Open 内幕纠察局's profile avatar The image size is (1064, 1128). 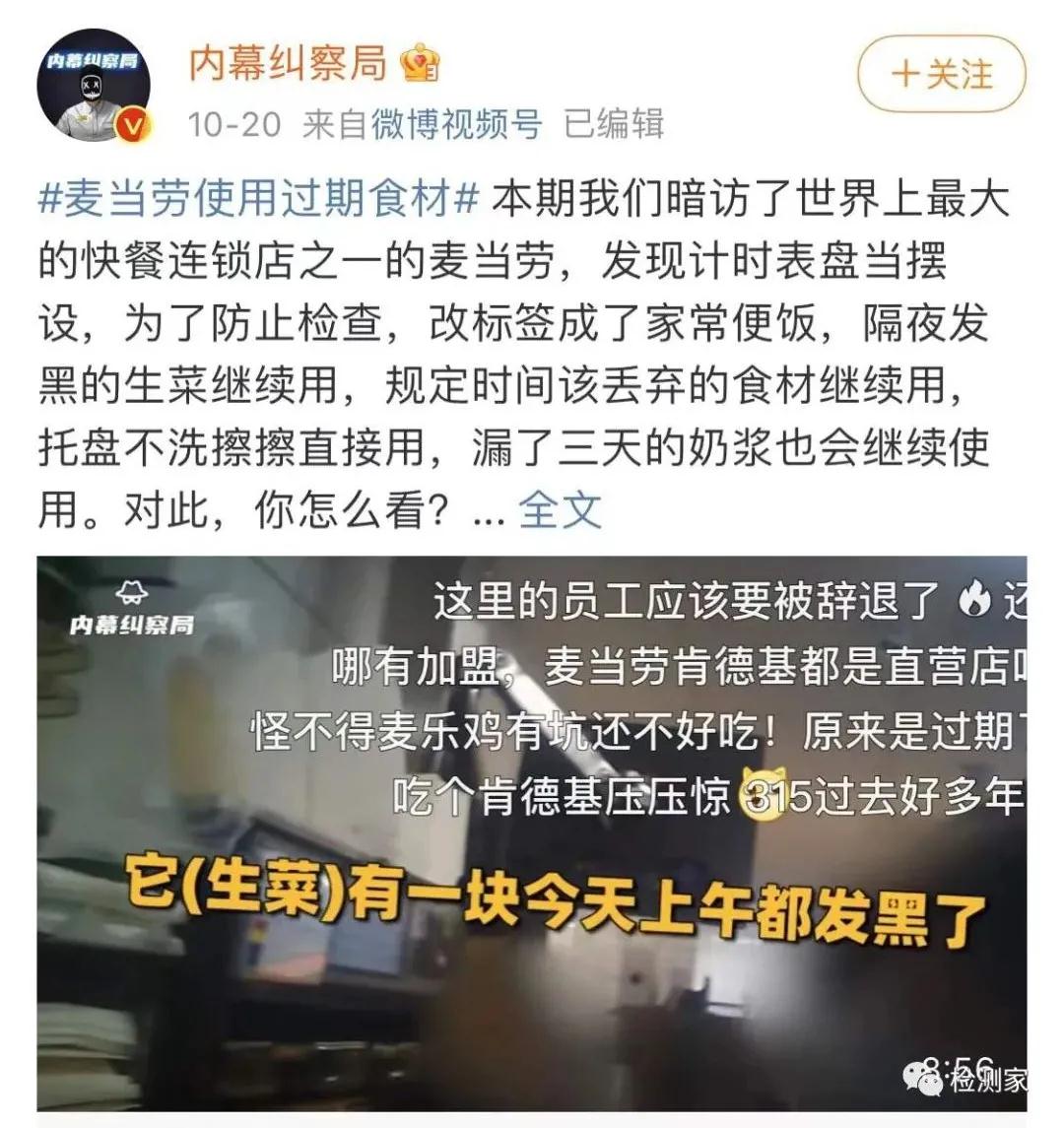click(94, 86)
